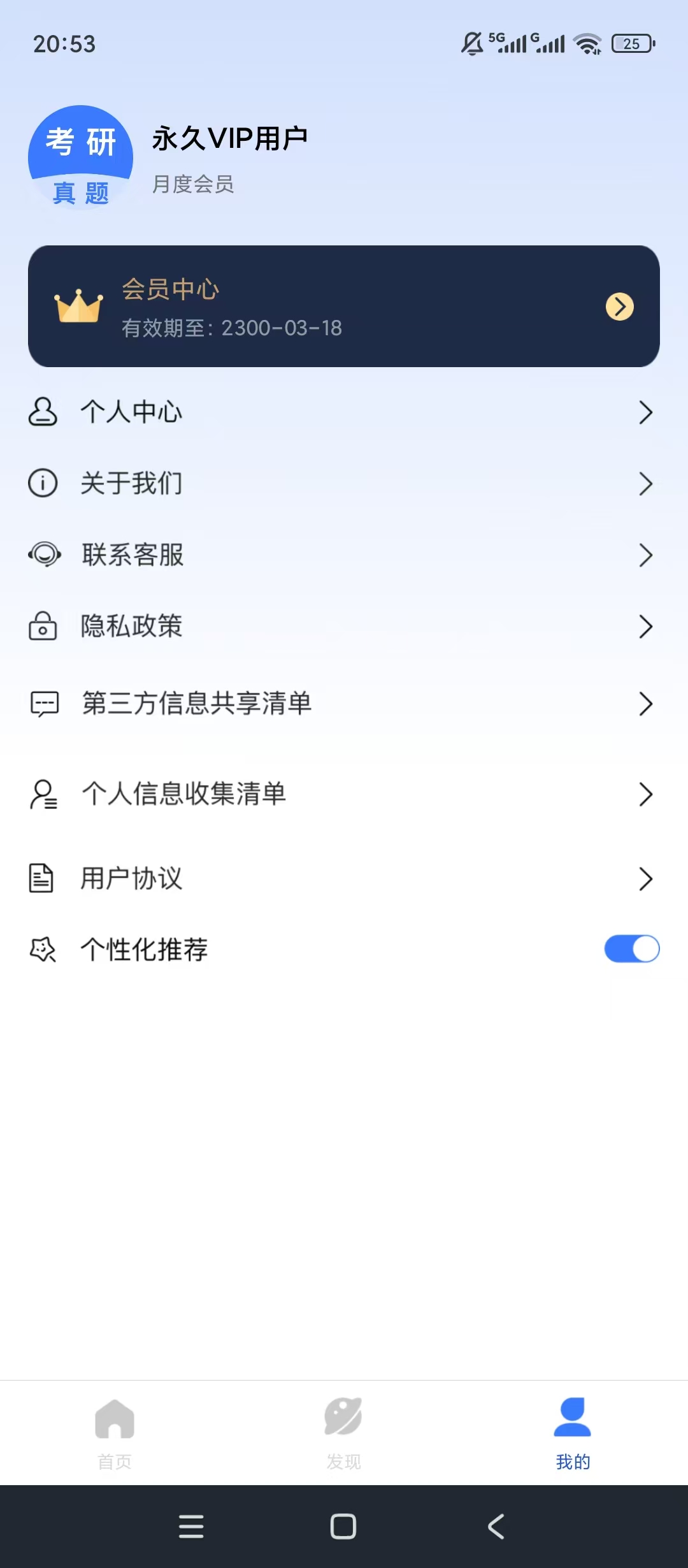Open 联系客服 to contact support
Viewport: 688px width, 1568px height.
coord(344,555)
